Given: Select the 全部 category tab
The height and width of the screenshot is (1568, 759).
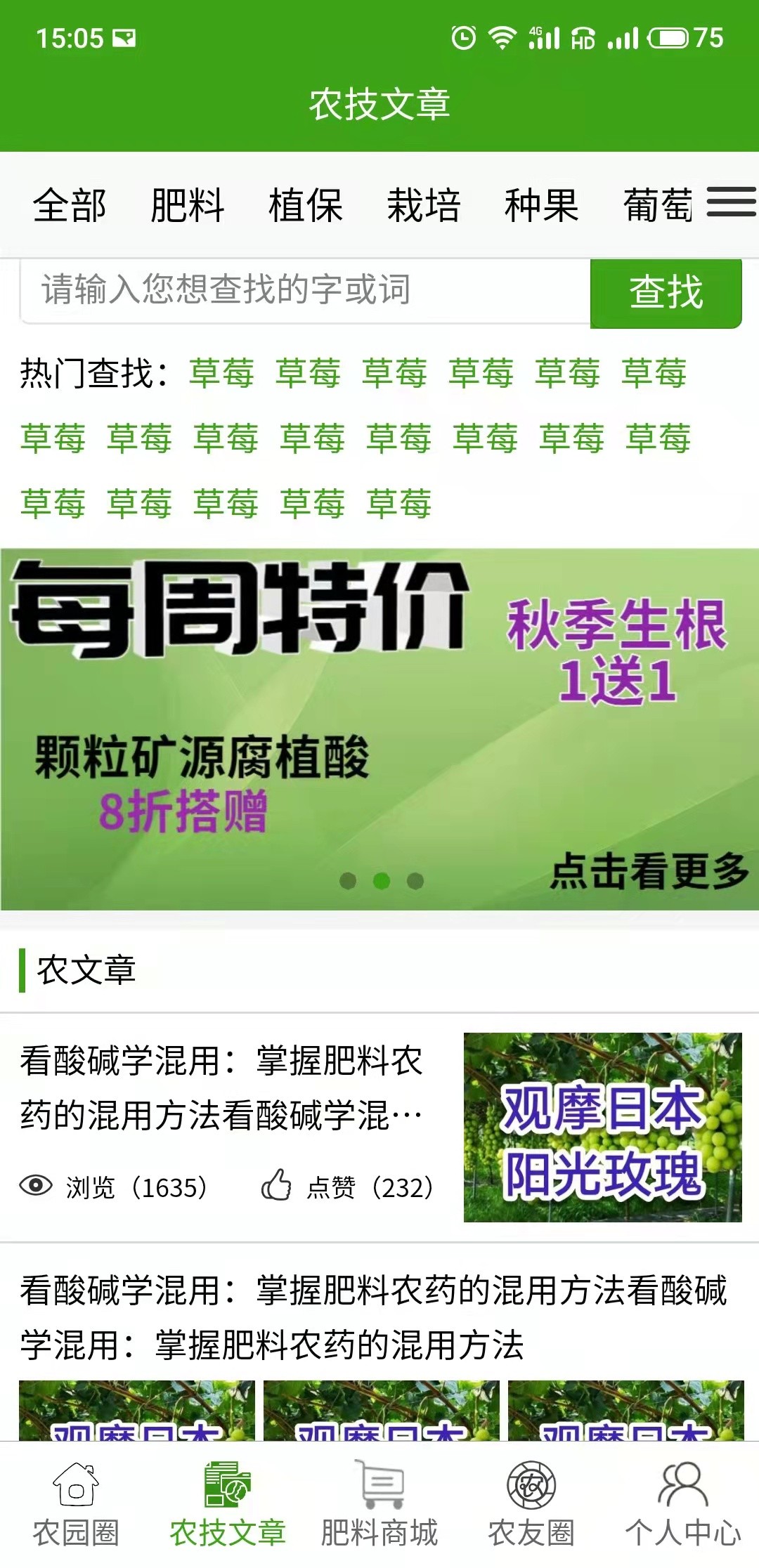Looking at the screenshot, I should (69, 206).
